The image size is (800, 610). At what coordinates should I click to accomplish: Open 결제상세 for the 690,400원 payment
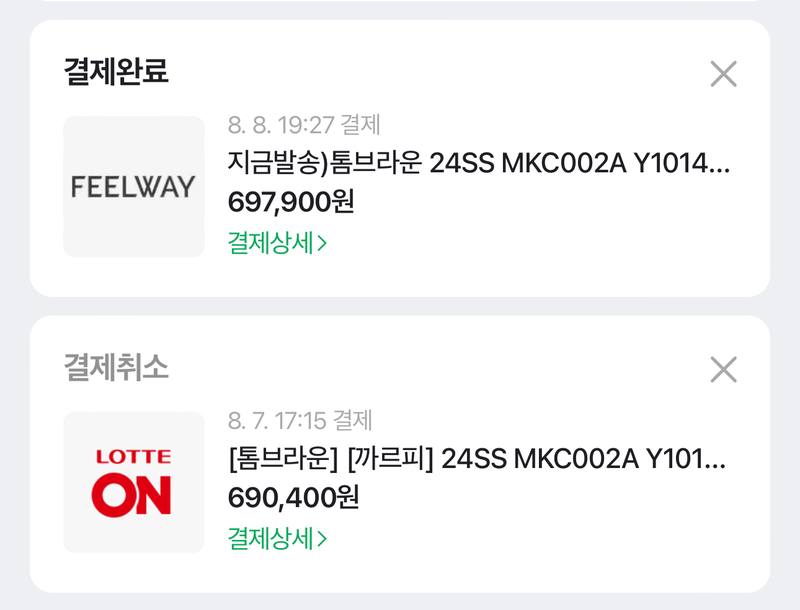[x=277, y=539]
